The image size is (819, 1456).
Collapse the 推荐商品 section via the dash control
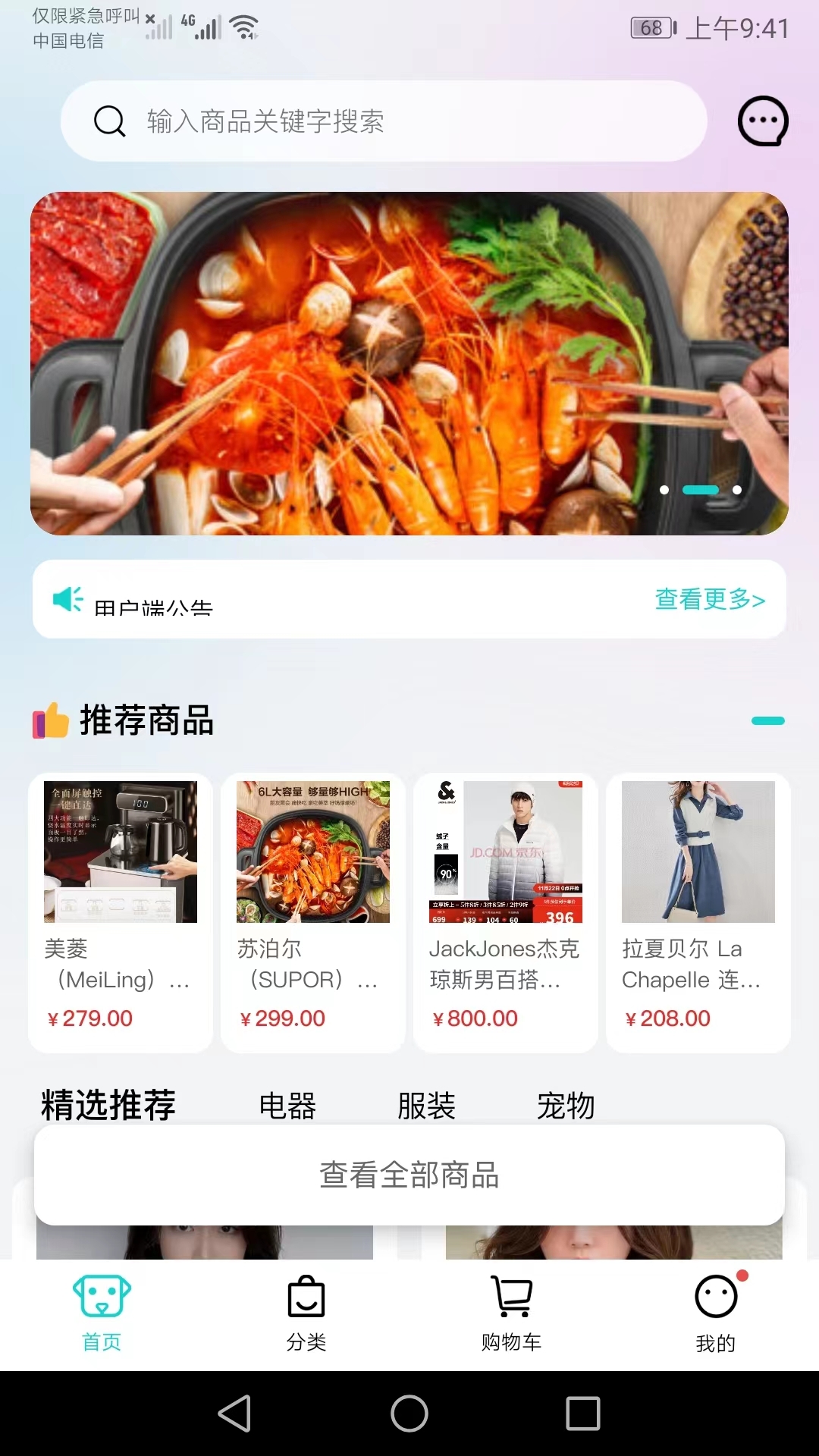tap(769, 722)
